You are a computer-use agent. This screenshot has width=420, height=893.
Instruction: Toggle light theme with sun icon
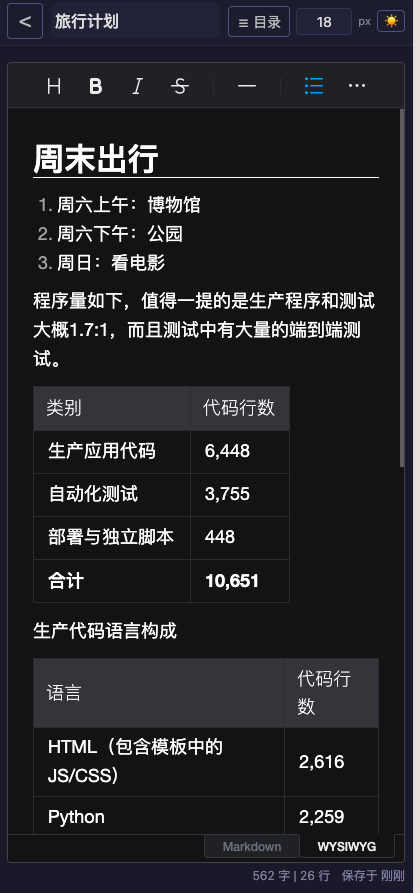pos(391,21)
